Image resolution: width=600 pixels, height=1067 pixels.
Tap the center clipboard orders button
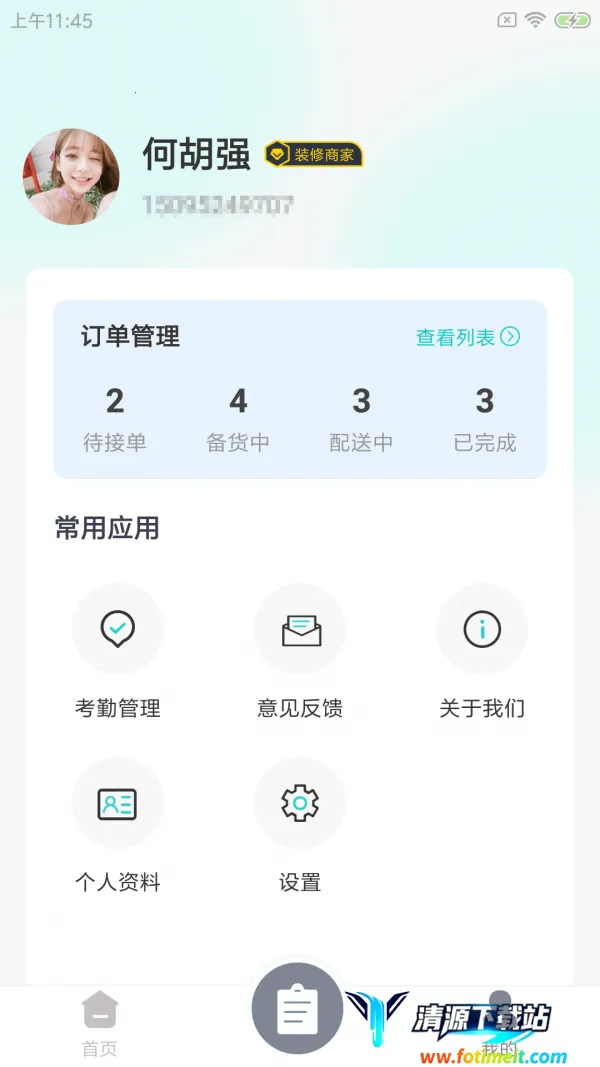[297, 1008]
